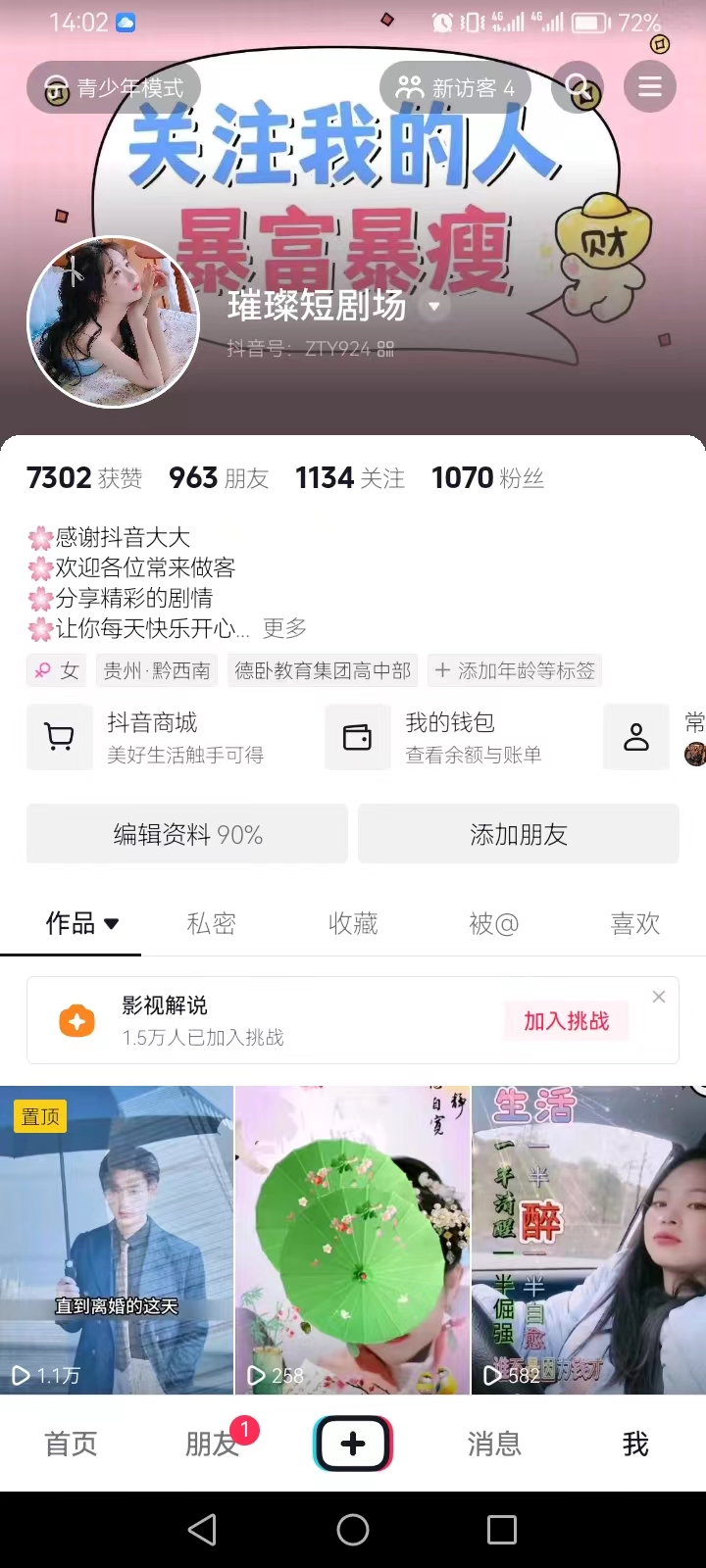This screenshot has width=706, height=1568.
Task: Tap 添加朋友 button
Action: tap(519, 834)
